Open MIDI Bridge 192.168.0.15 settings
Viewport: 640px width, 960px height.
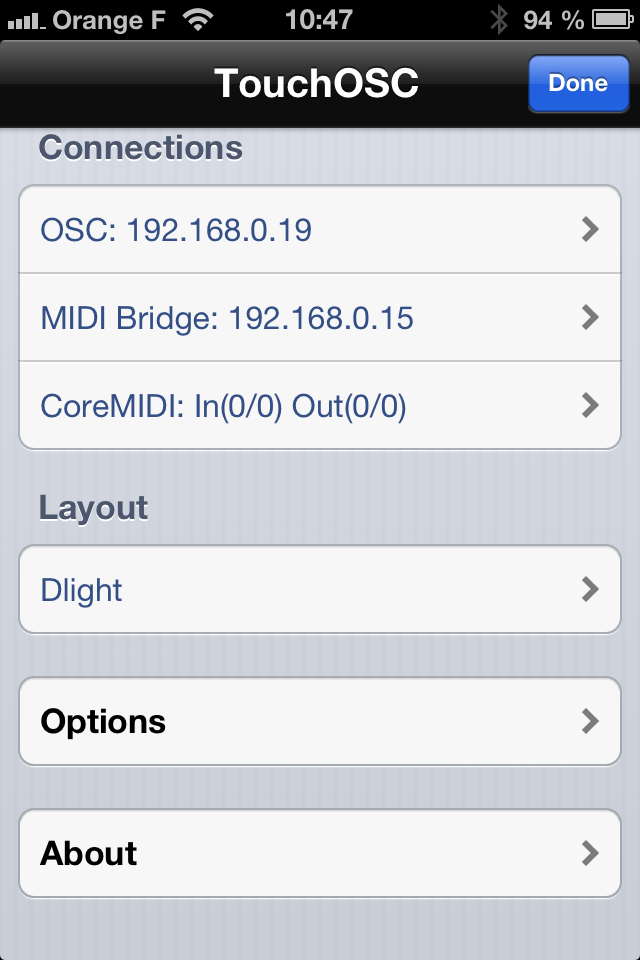coord(320,318)
